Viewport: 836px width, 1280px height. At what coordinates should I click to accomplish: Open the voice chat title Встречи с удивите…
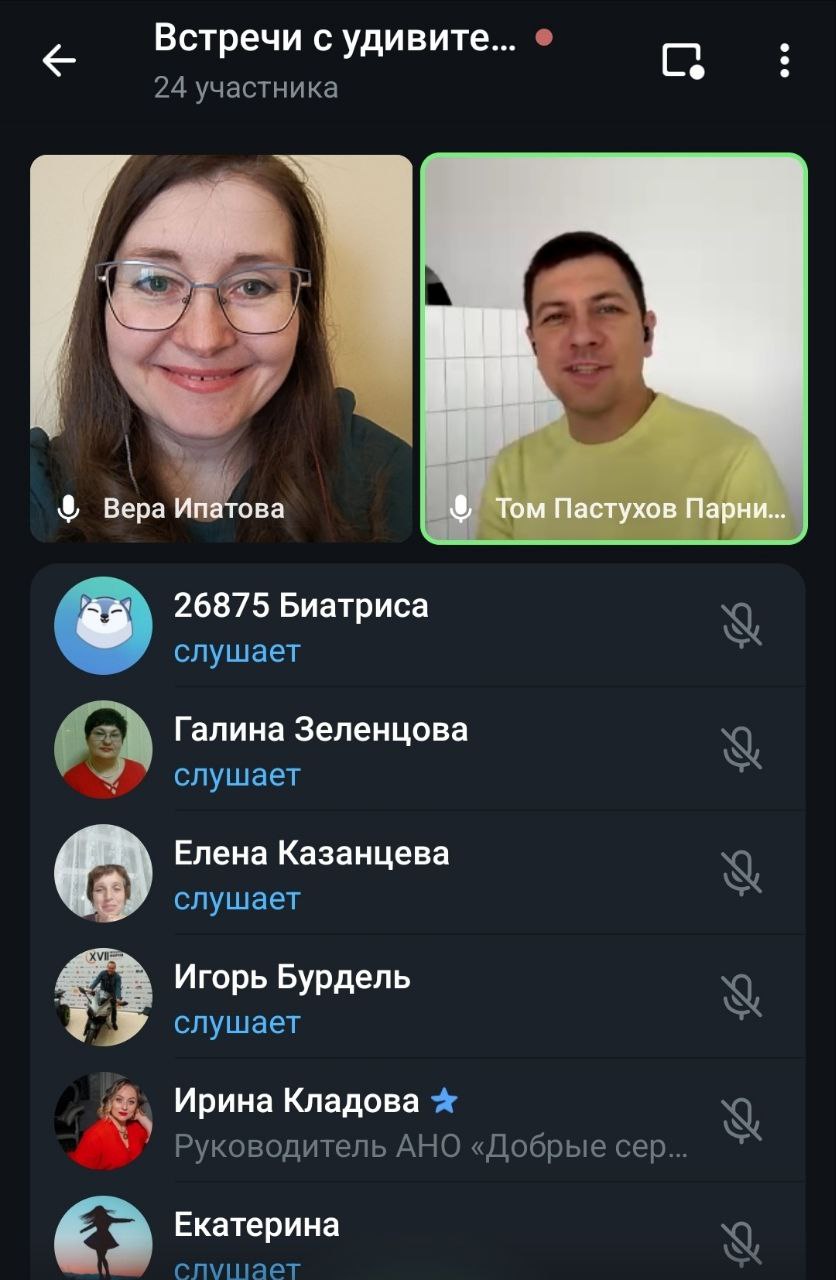point(335,39)
